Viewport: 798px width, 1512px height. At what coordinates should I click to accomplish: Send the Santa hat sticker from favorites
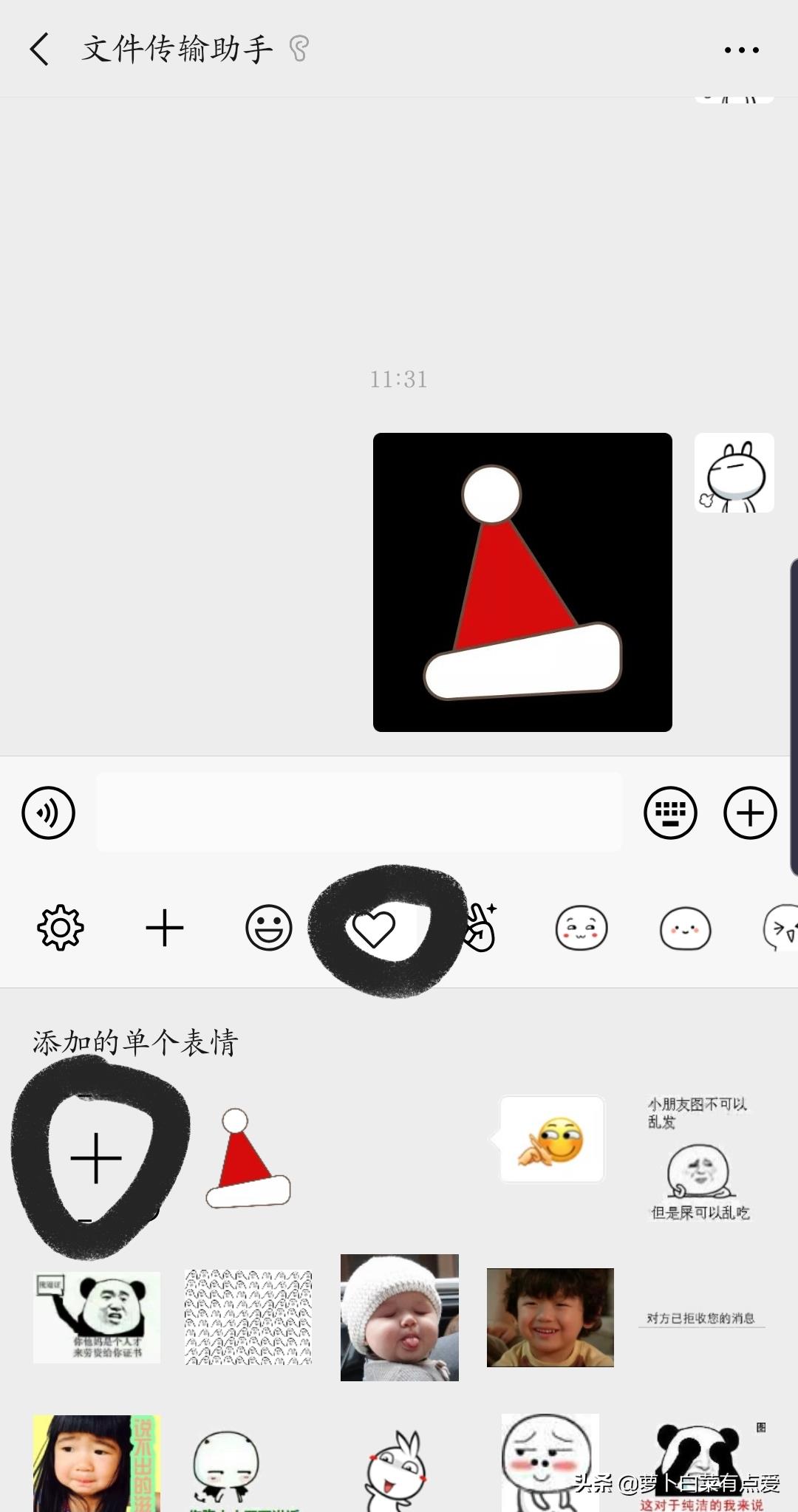tap(248, 1158)
